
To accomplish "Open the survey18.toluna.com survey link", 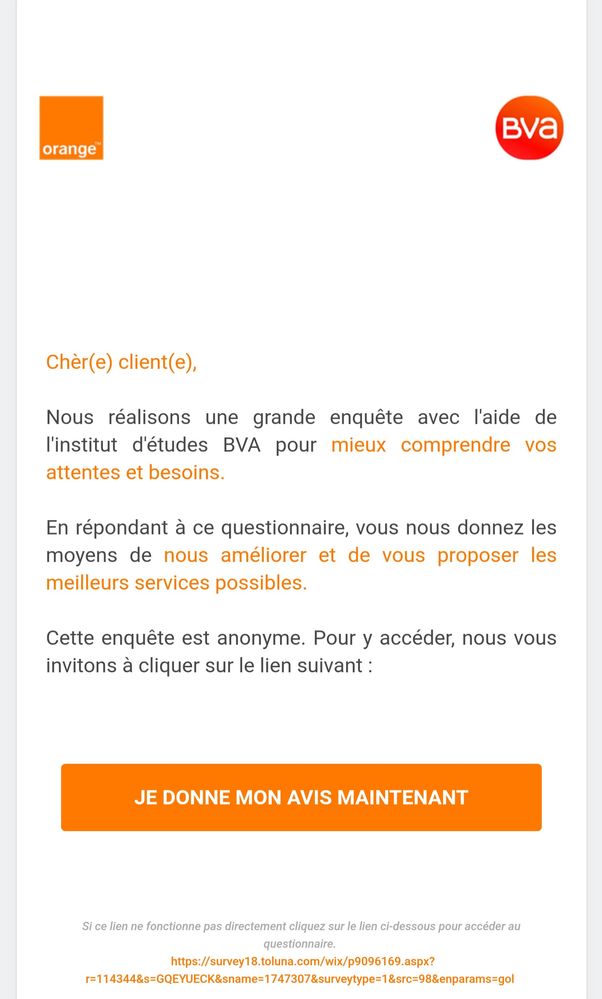I will tap(301, 961).
